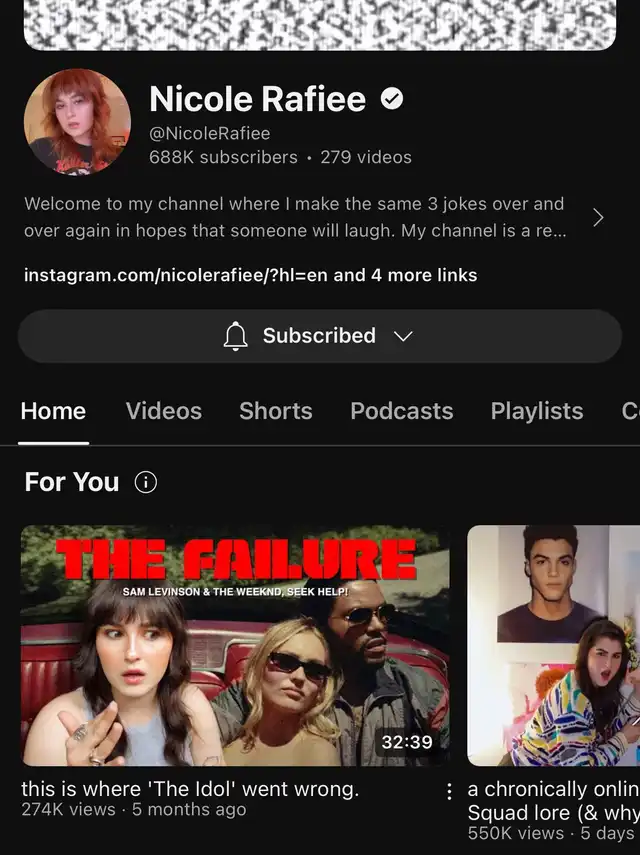
Task: Show info about the For You section
Action: tap(146, 483)
